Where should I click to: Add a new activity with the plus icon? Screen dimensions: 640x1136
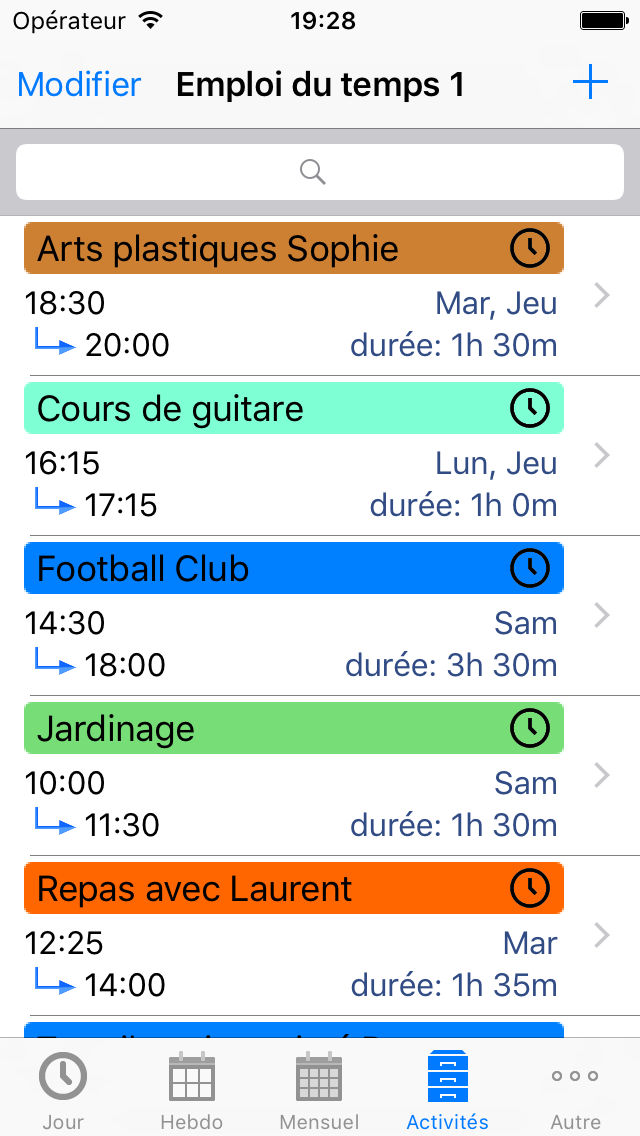pyautogui.click(x=590, y=83)
